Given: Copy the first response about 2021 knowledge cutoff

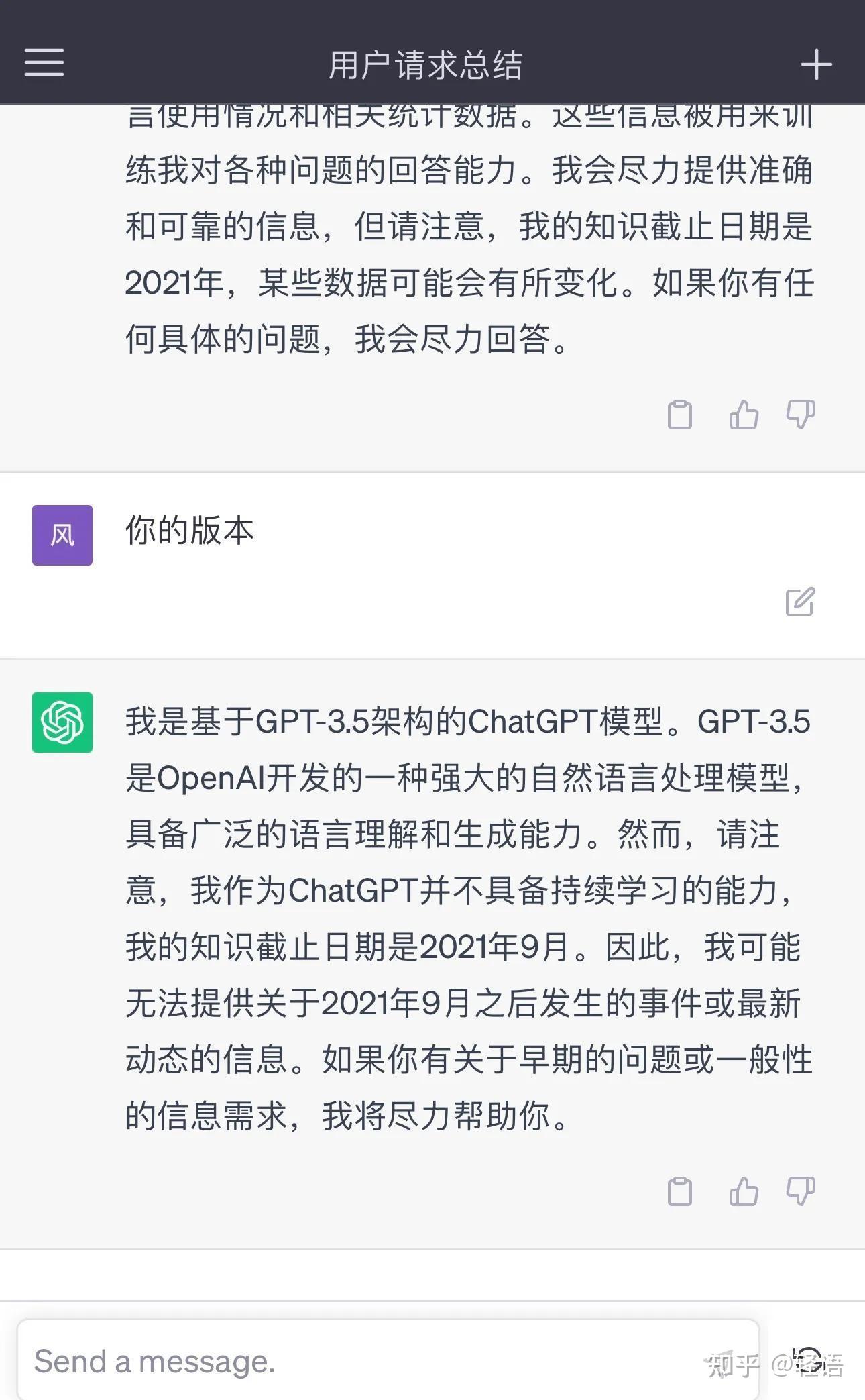Looking at the screenshot, I should tap(679, 415).
